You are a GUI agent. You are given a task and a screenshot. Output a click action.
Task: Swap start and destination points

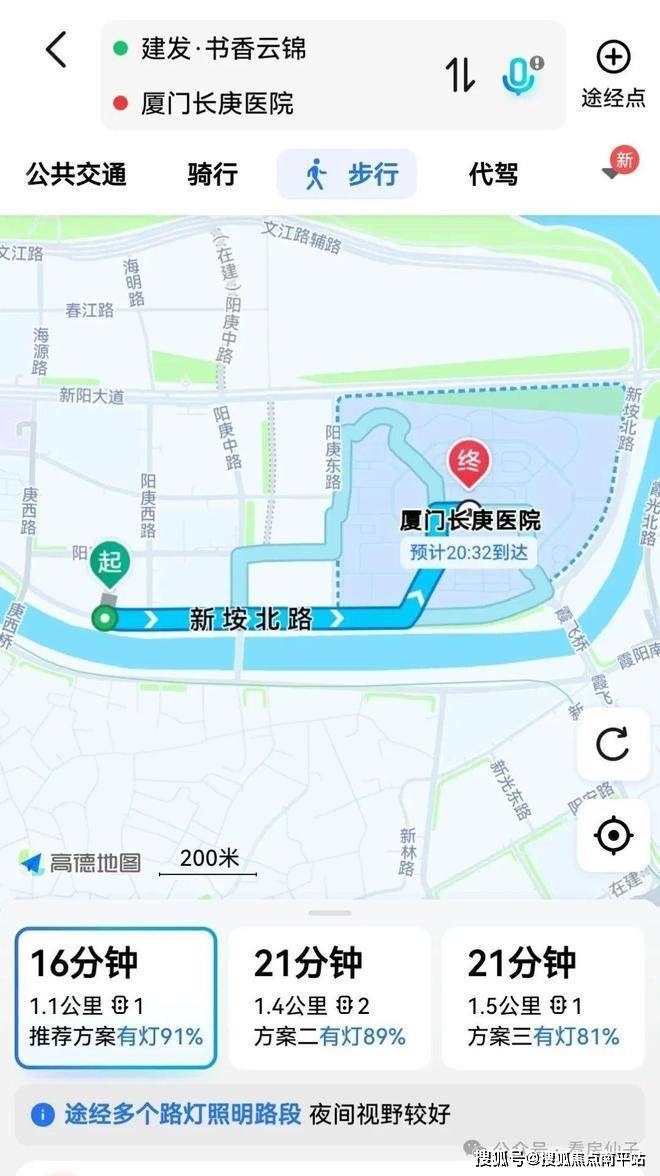point(459,75)
